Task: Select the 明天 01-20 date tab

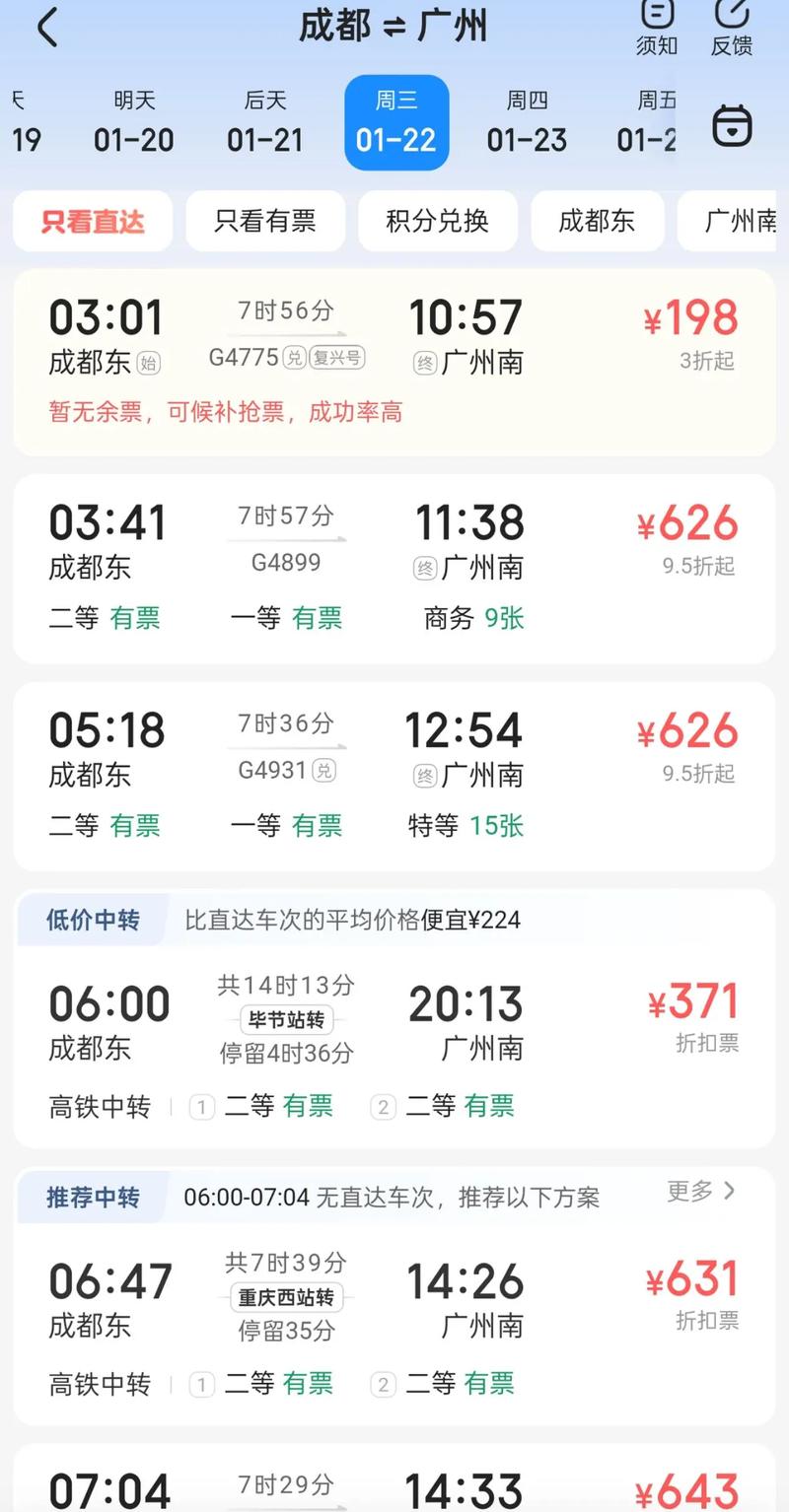Action: click(x=133, y=122)
